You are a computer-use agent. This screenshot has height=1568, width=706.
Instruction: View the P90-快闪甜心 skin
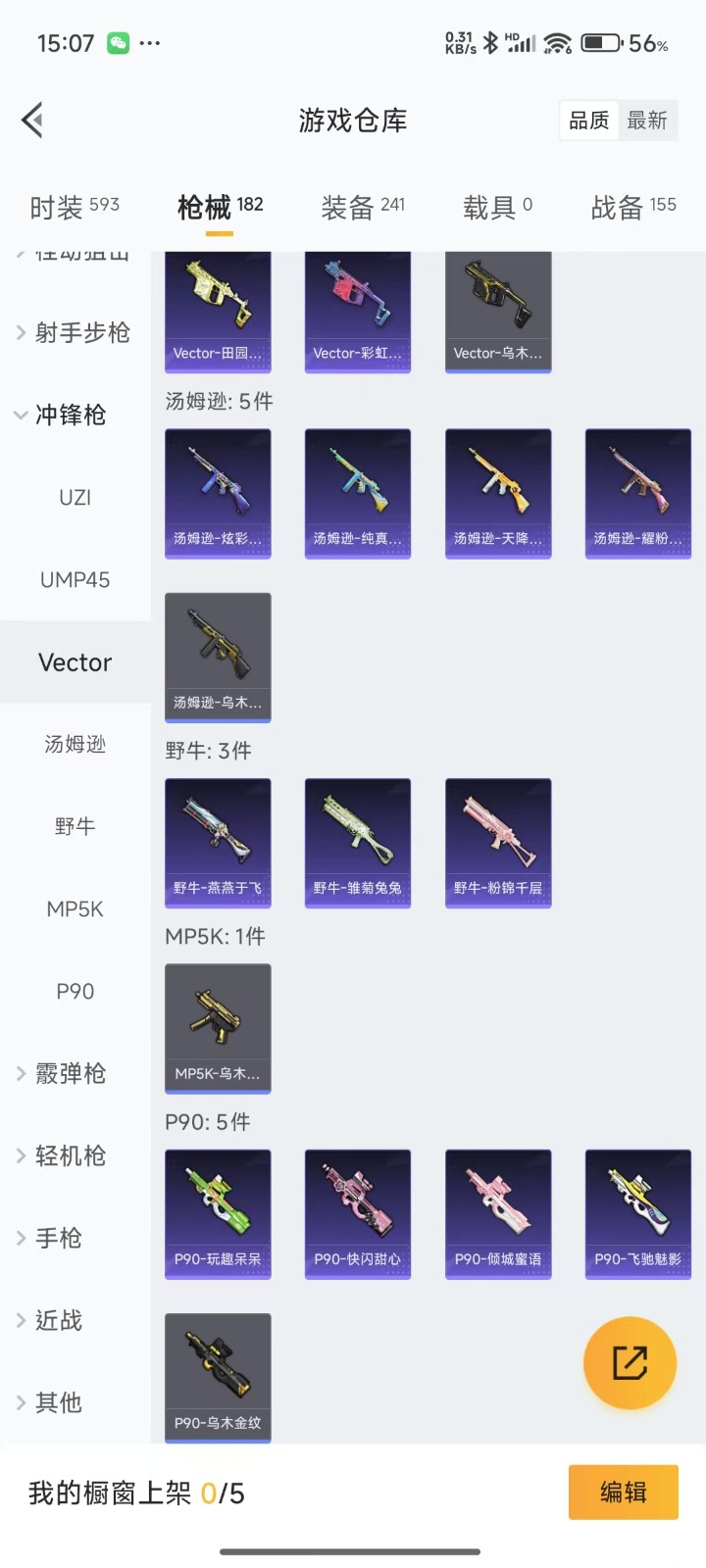pyautogui.click(x=358, y=1214)
